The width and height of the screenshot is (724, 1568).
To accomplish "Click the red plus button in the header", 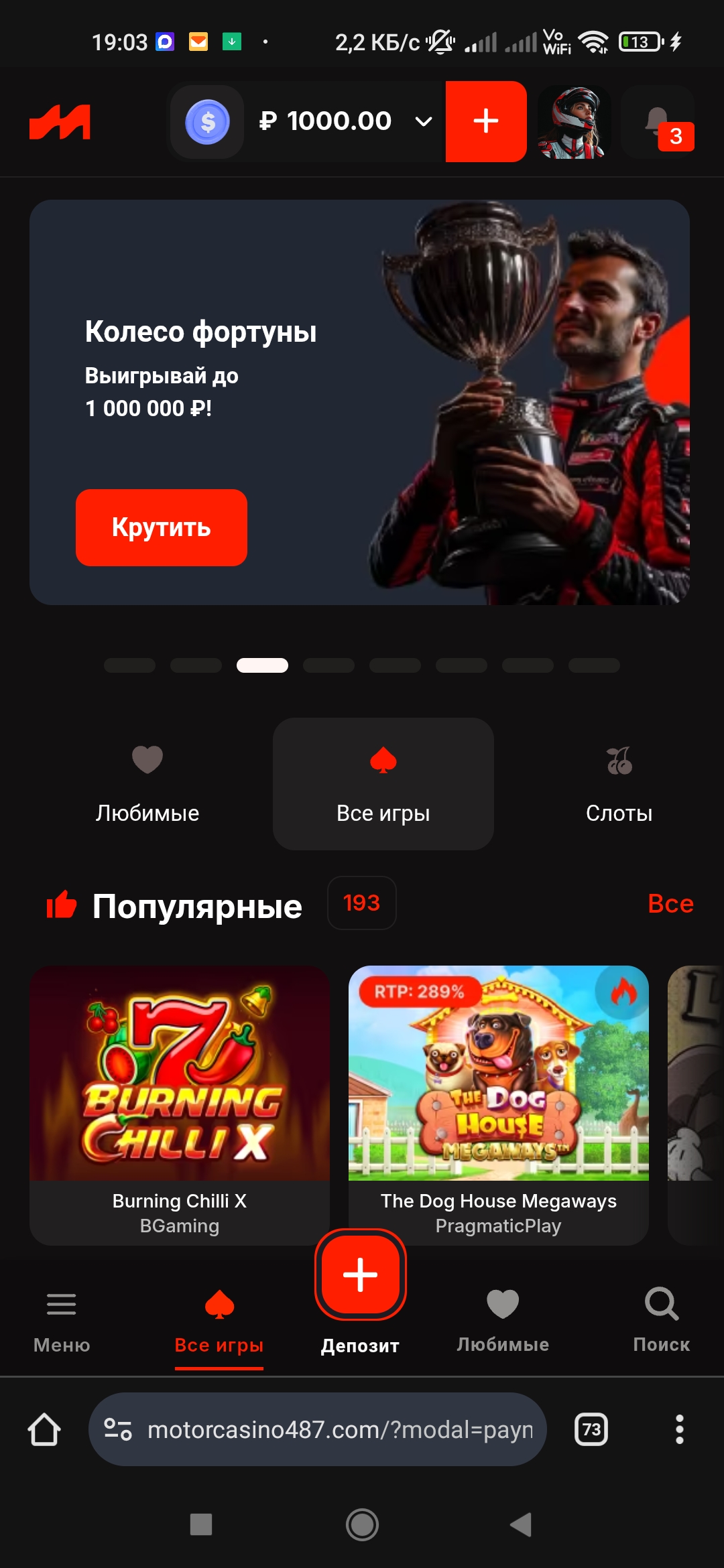I will tap(485, 121).
